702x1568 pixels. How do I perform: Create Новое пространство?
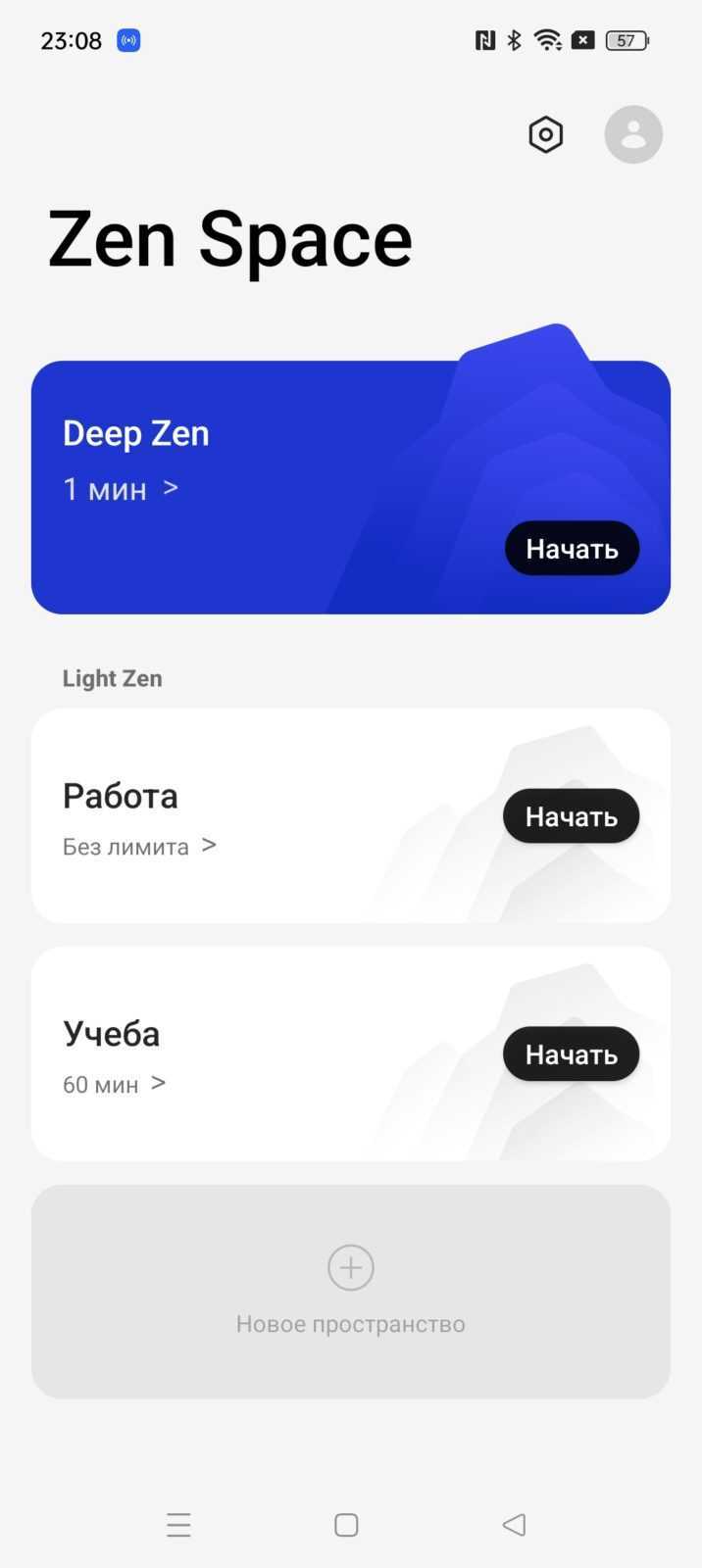[x=351, y=1291]
